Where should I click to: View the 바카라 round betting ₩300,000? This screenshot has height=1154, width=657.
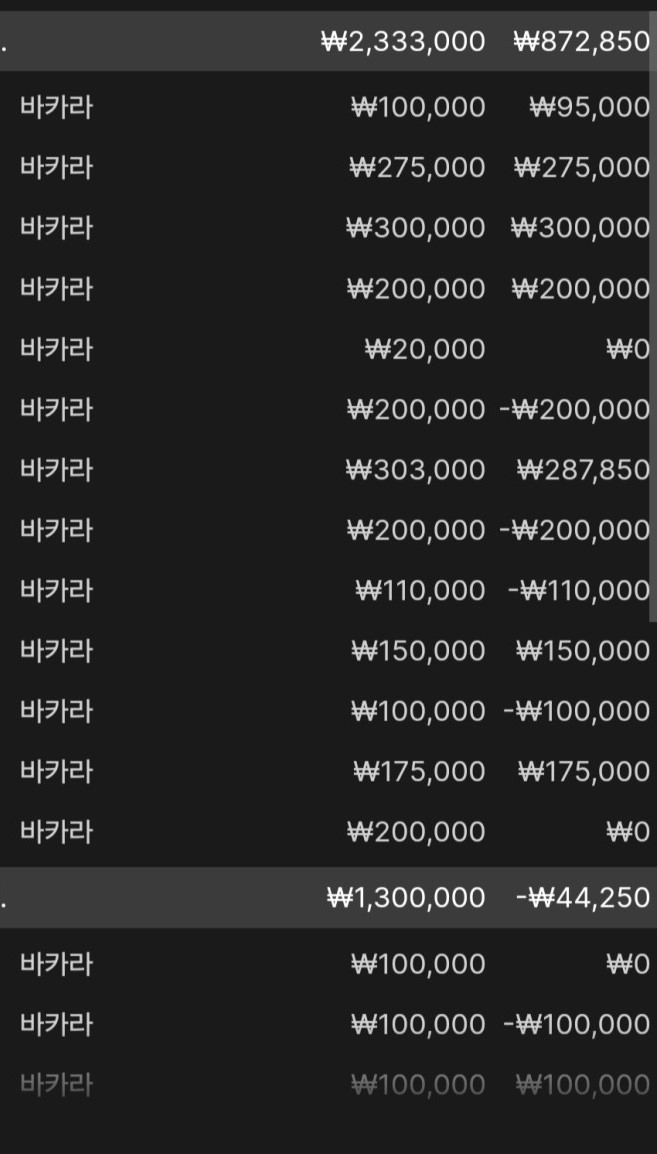pos(328,228)
